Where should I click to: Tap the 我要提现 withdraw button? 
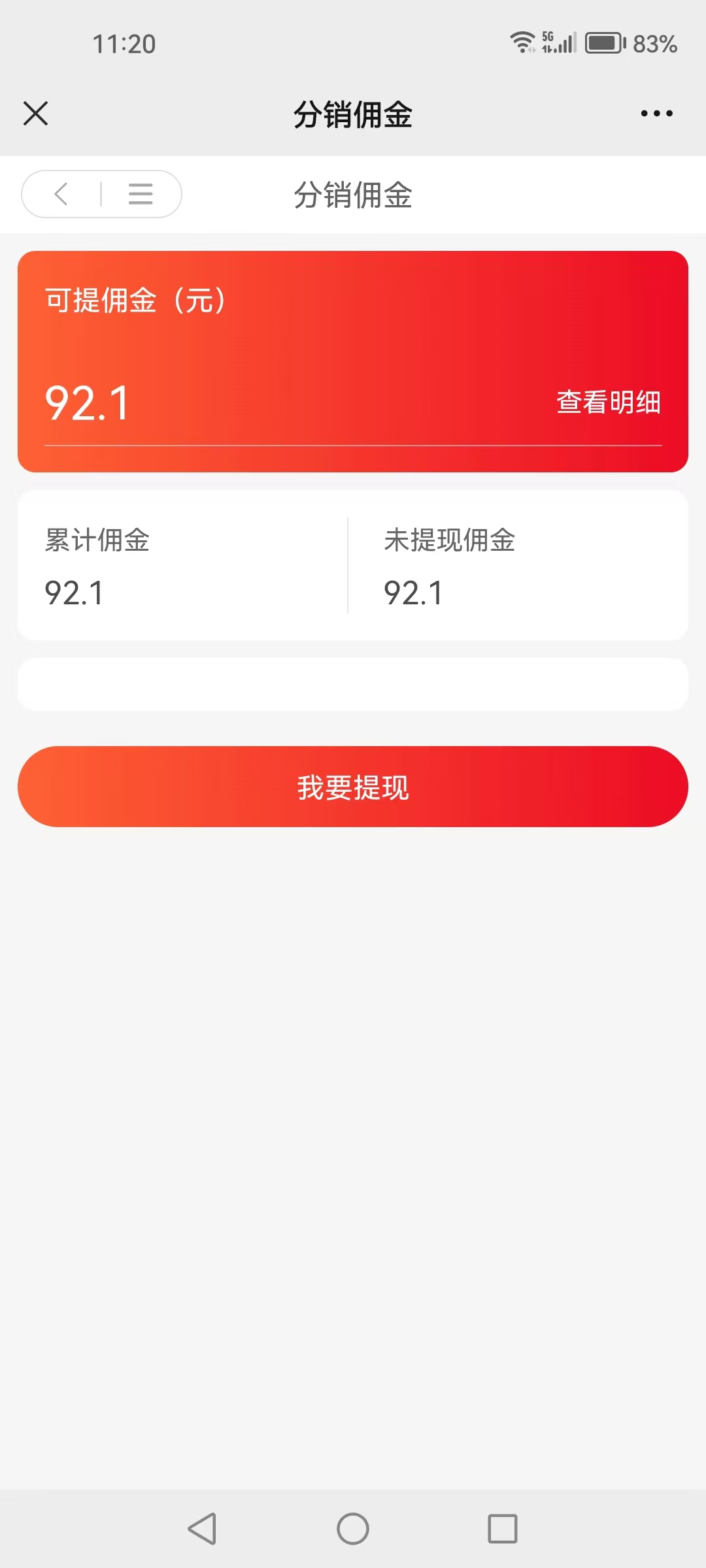[x=353, y=787]
